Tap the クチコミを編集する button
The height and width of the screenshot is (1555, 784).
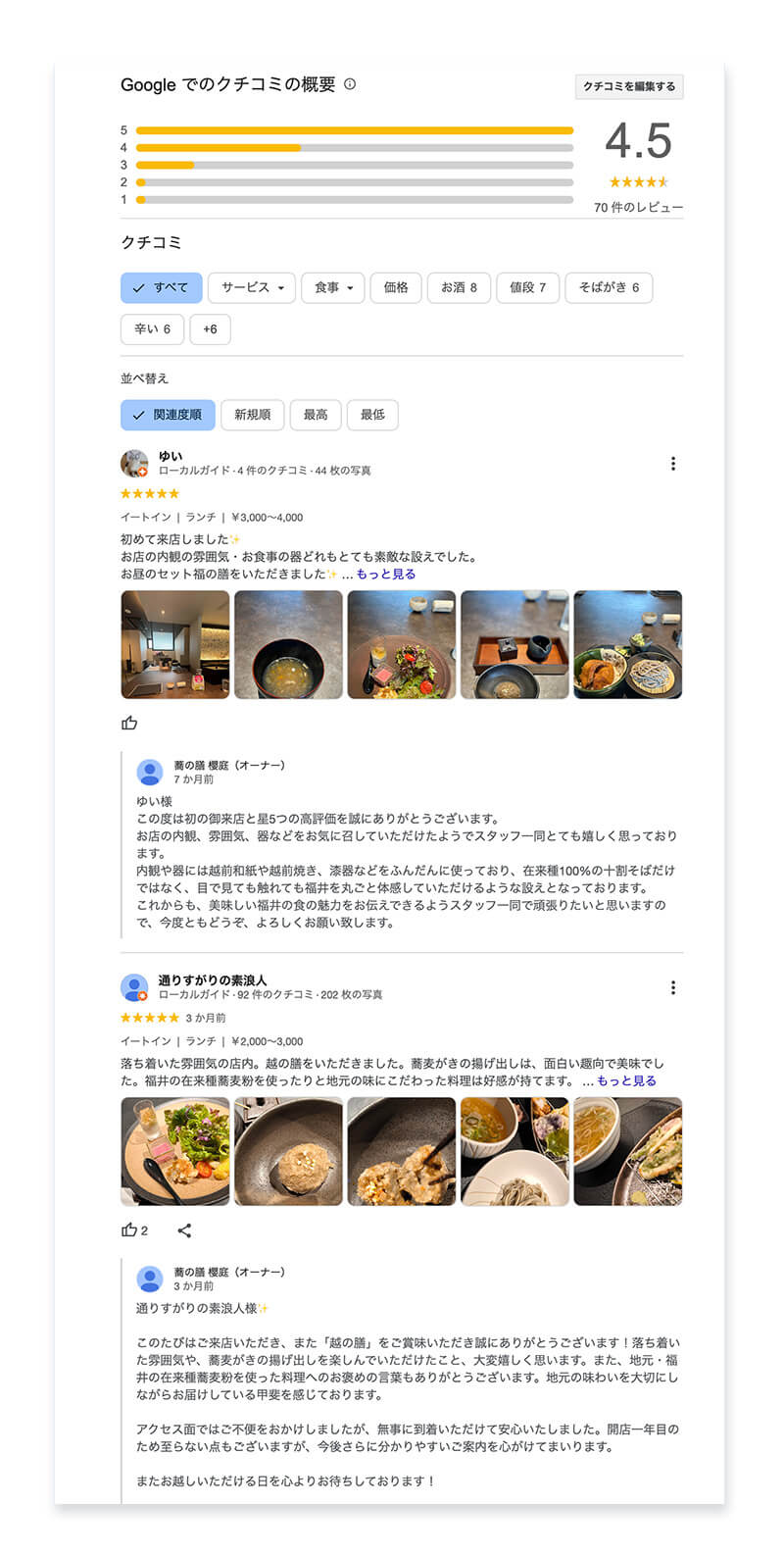[628, 86]
